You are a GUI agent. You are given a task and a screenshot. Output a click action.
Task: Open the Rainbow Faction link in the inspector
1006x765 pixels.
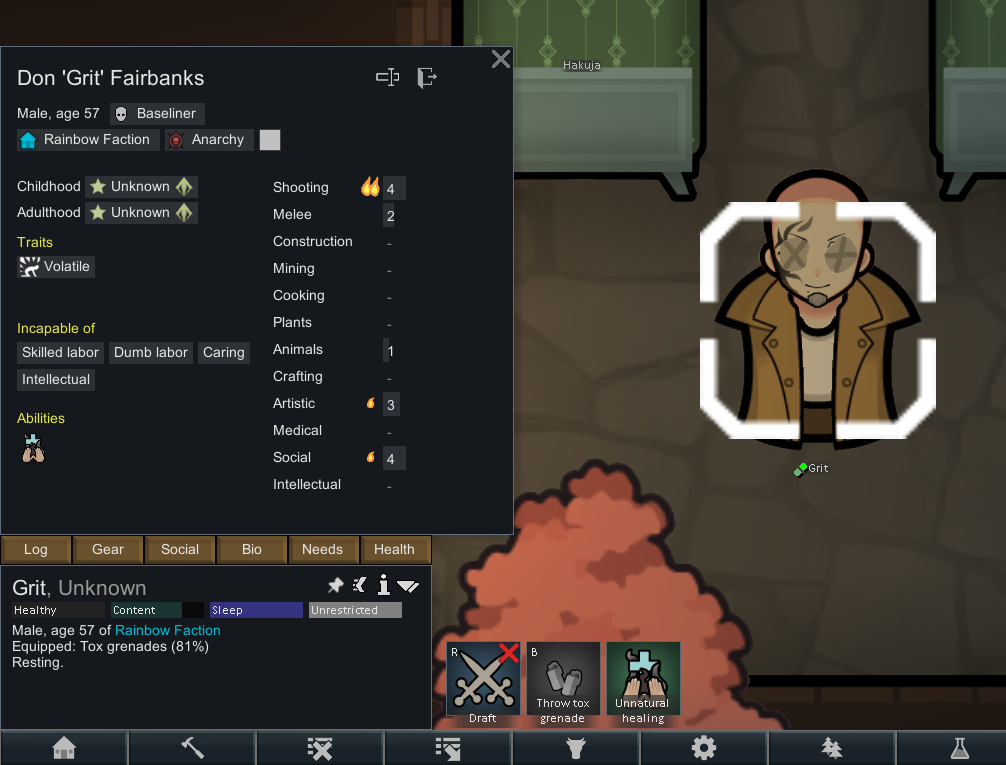[x=167, y=630]
